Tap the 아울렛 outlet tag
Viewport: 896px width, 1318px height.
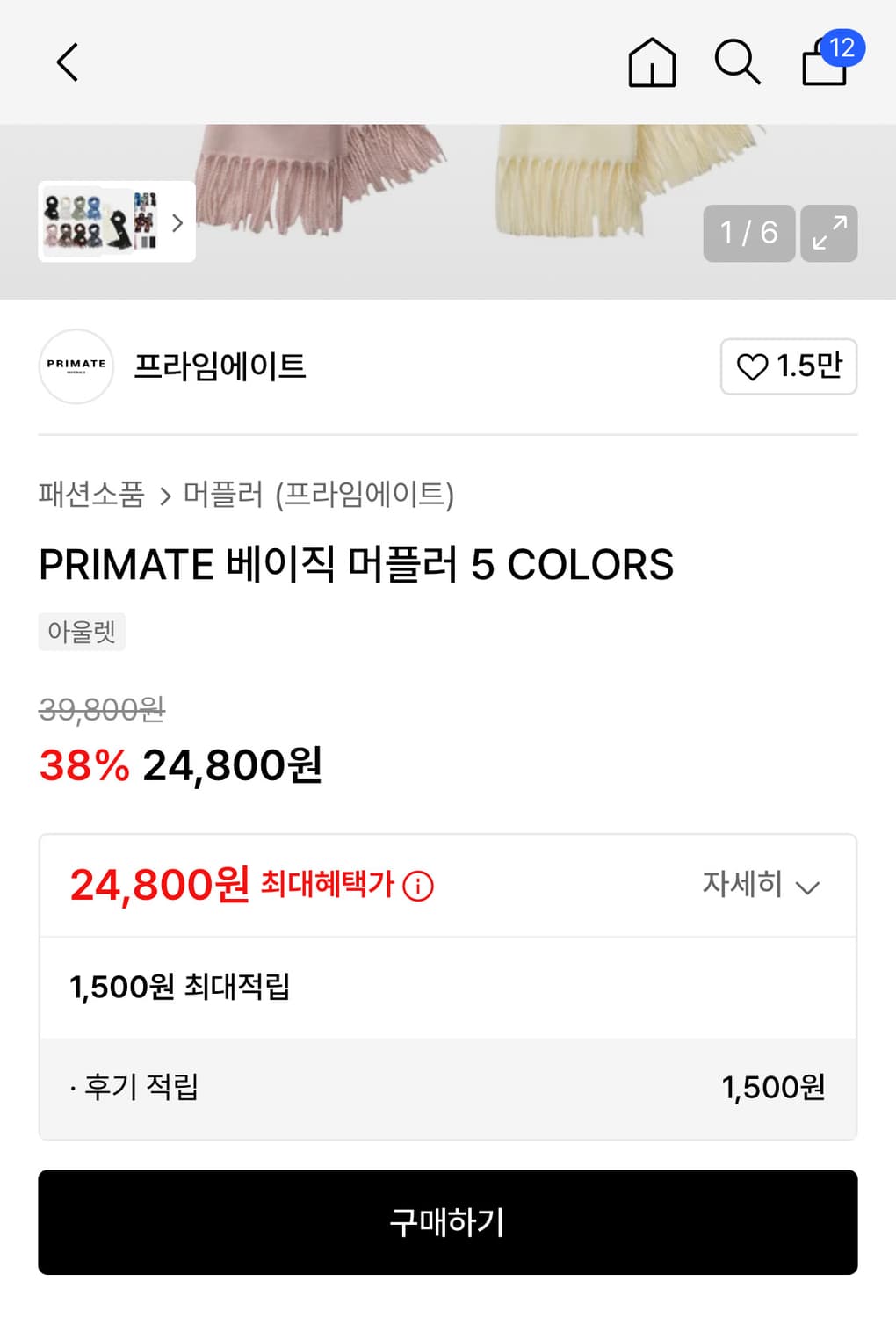click(82, 631)
